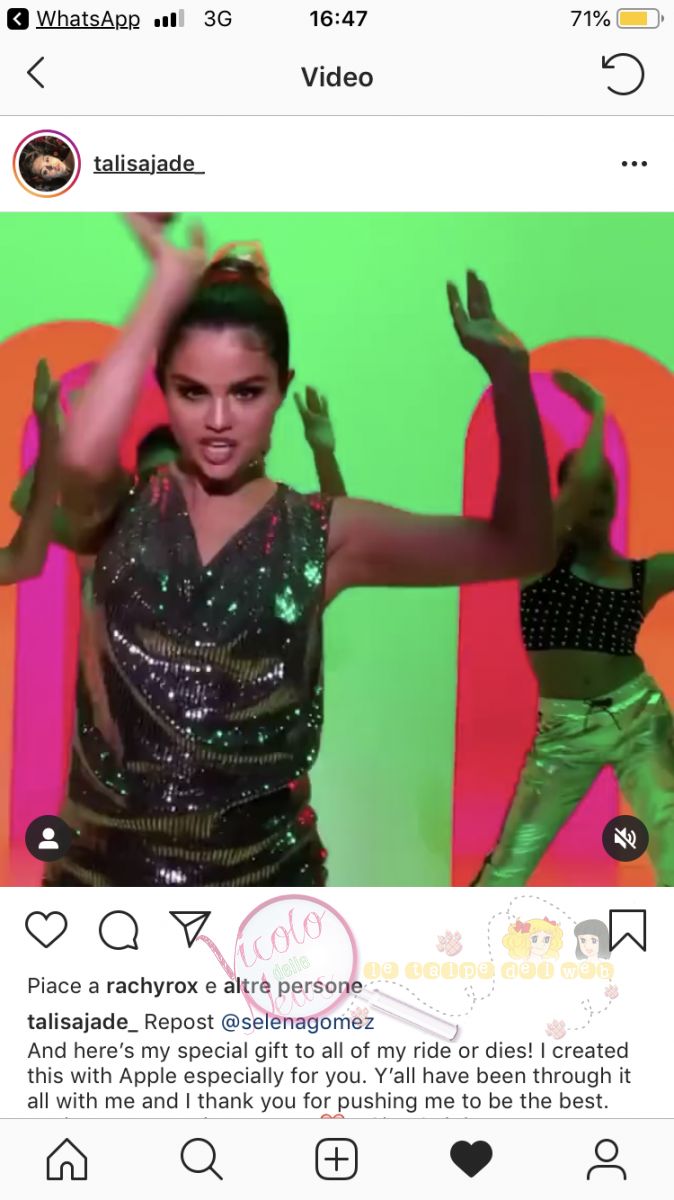Show tagged people on the video
Viewport: 674px width, 1200px height.
48,839
